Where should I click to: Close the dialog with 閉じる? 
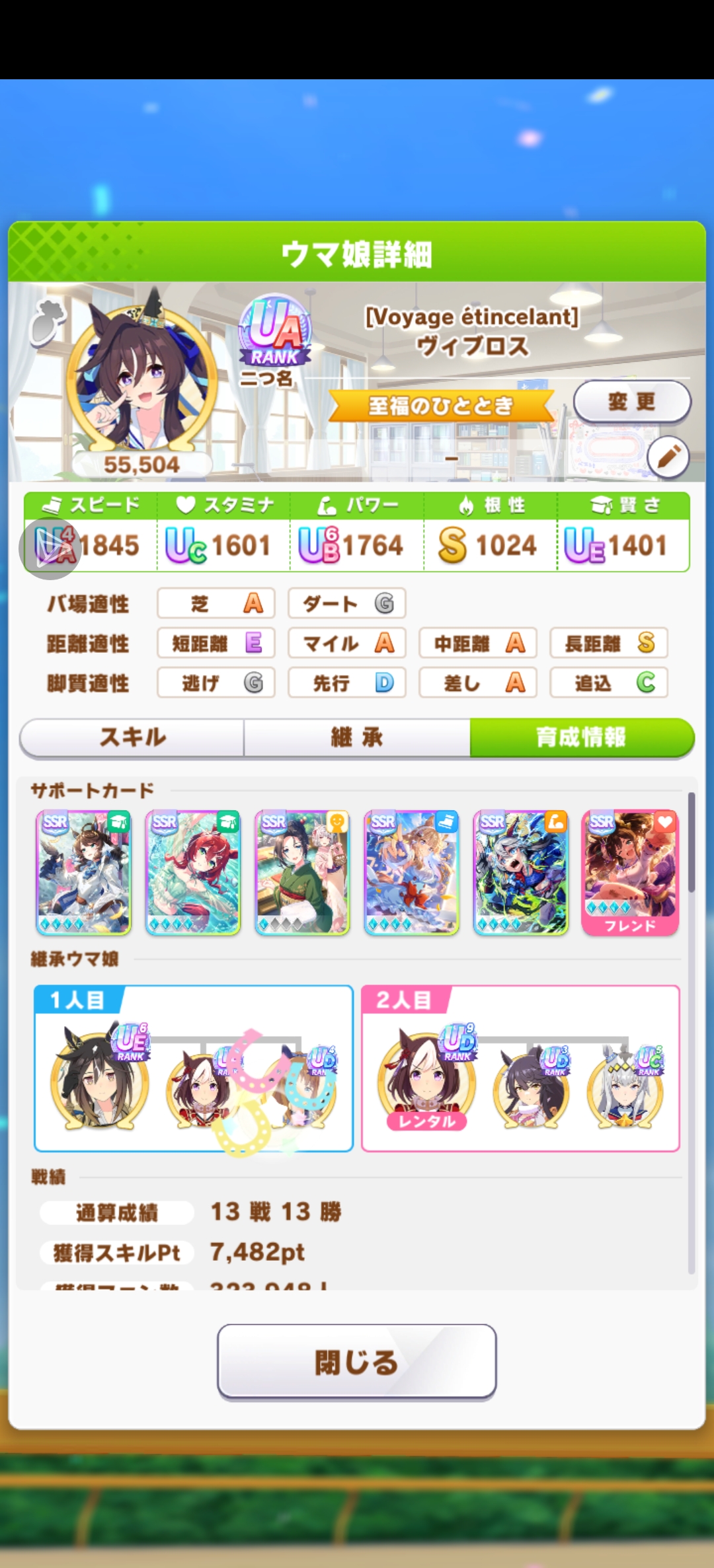tap(356, 1362)
